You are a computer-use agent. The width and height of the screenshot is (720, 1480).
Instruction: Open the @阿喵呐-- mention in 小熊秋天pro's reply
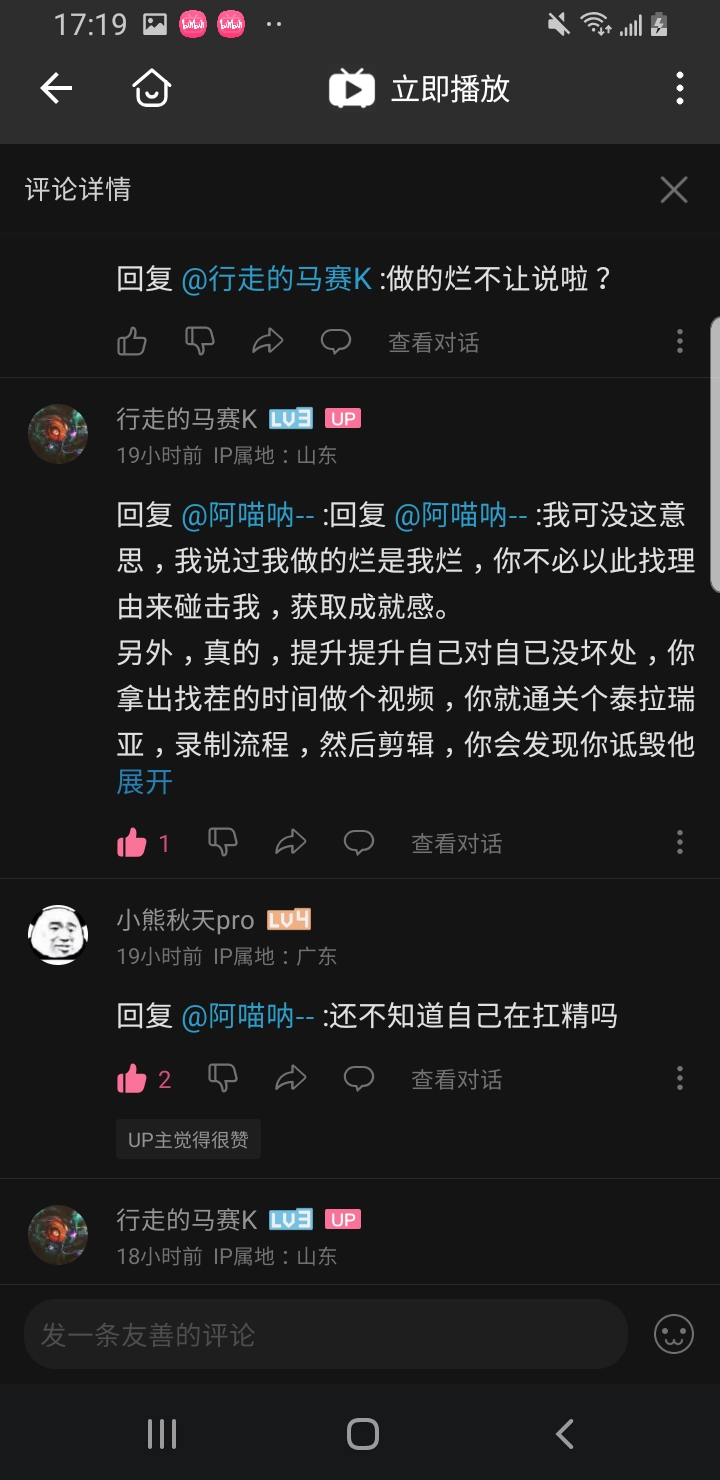248,1017
